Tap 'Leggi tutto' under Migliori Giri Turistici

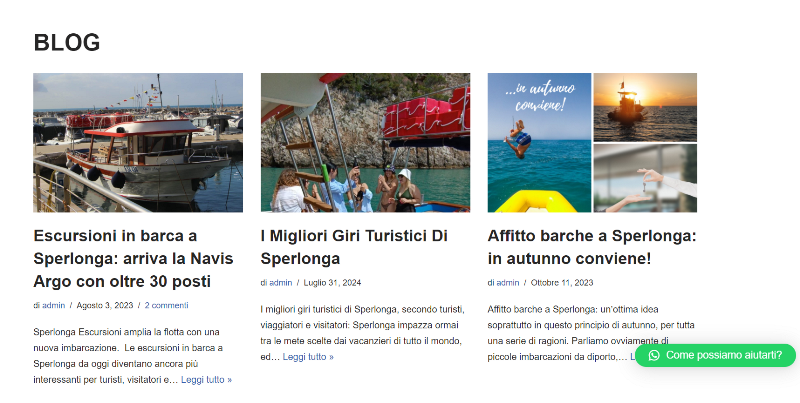pos(308,356)
